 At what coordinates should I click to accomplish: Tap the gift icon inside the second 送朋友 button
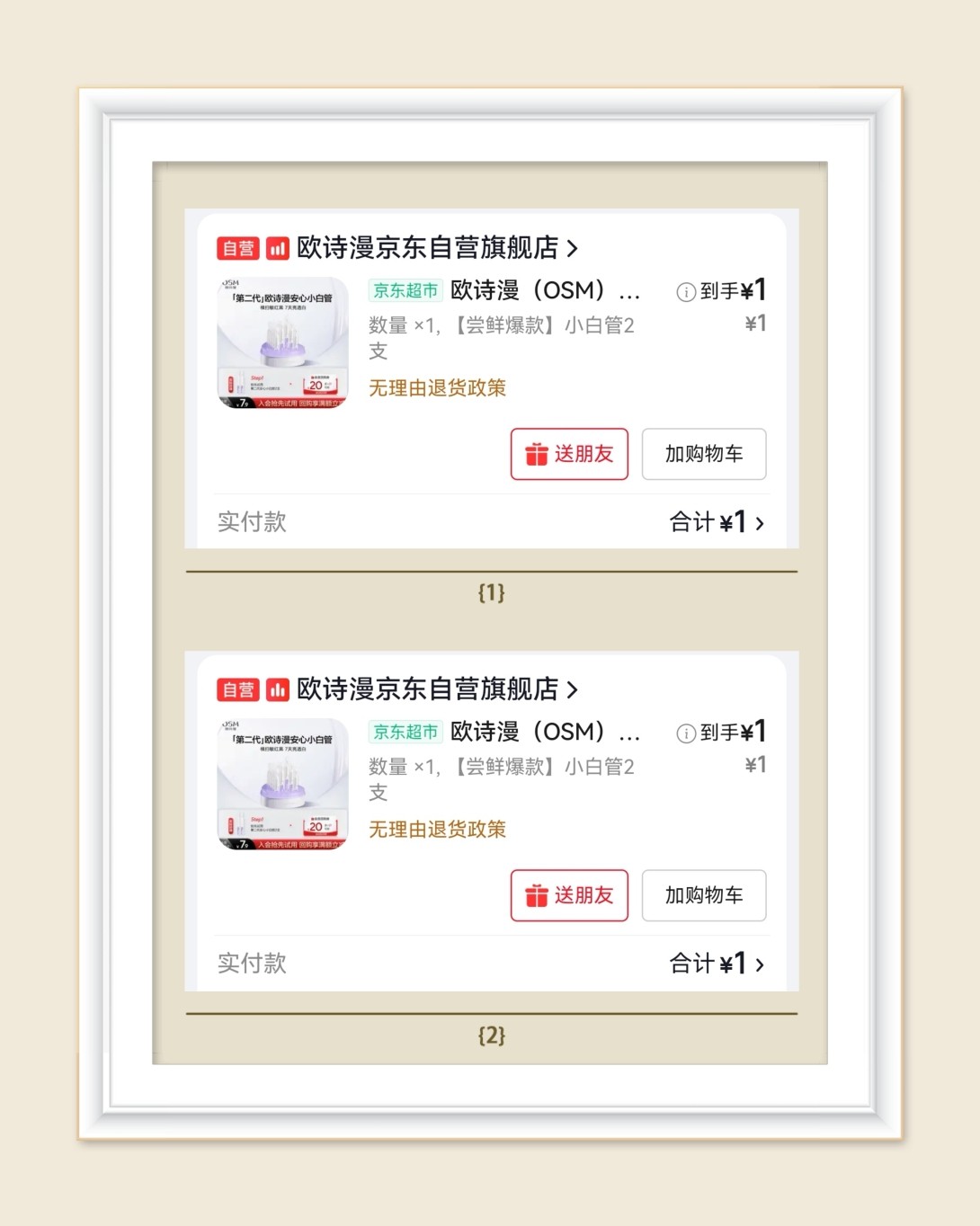pos(537,896)
